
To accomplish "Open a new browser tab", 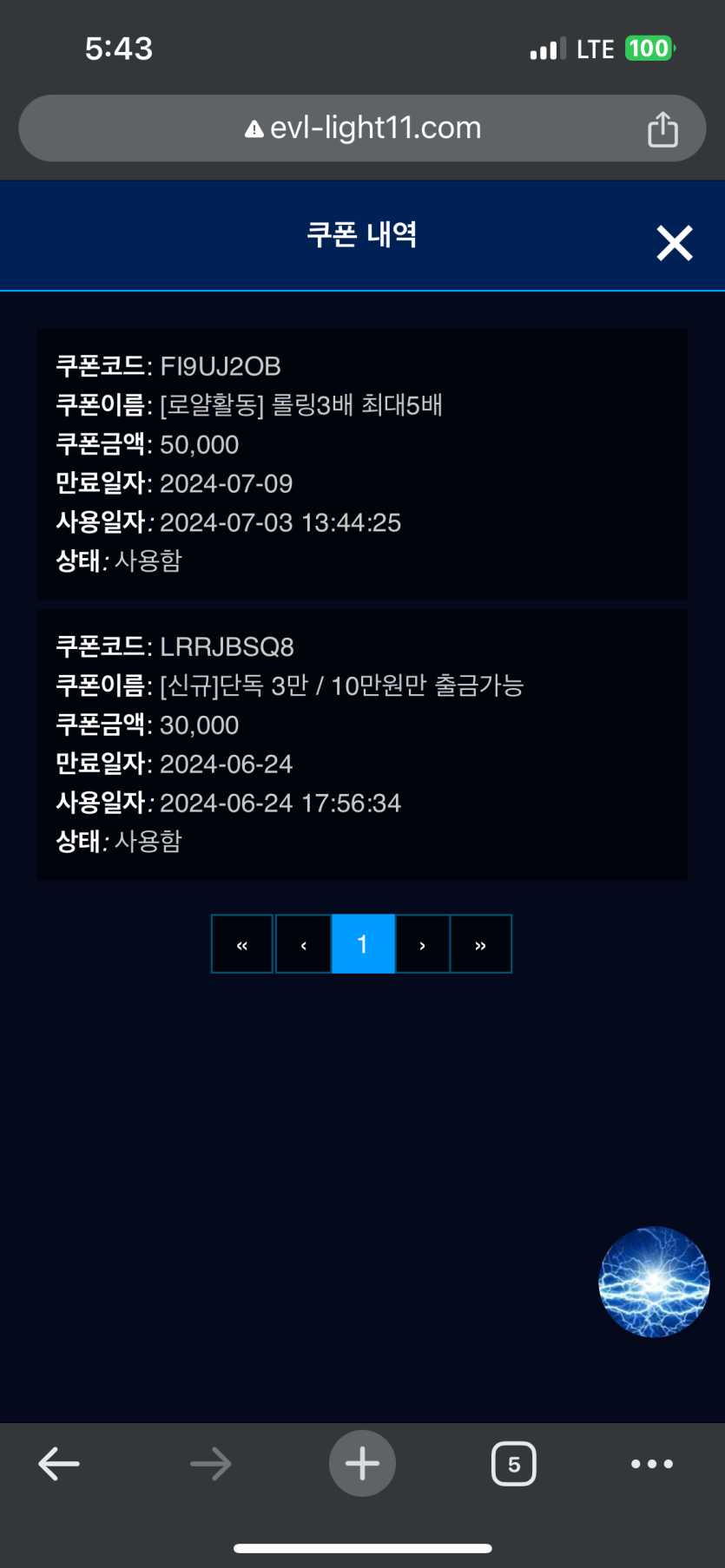I will pyautogui.click(x=362, y=1464).
